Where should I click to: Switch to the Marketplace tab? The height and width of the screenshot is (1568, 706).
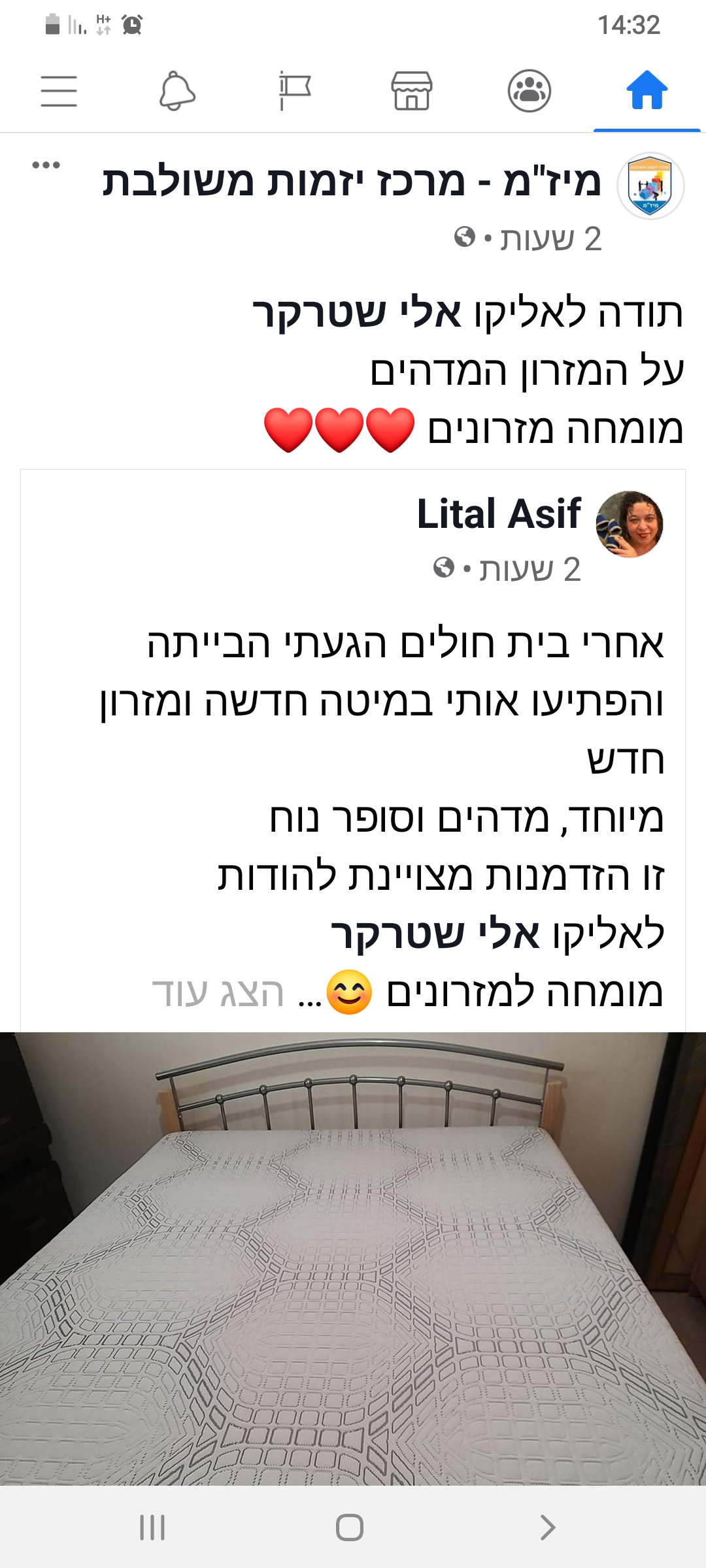(412, 91)
